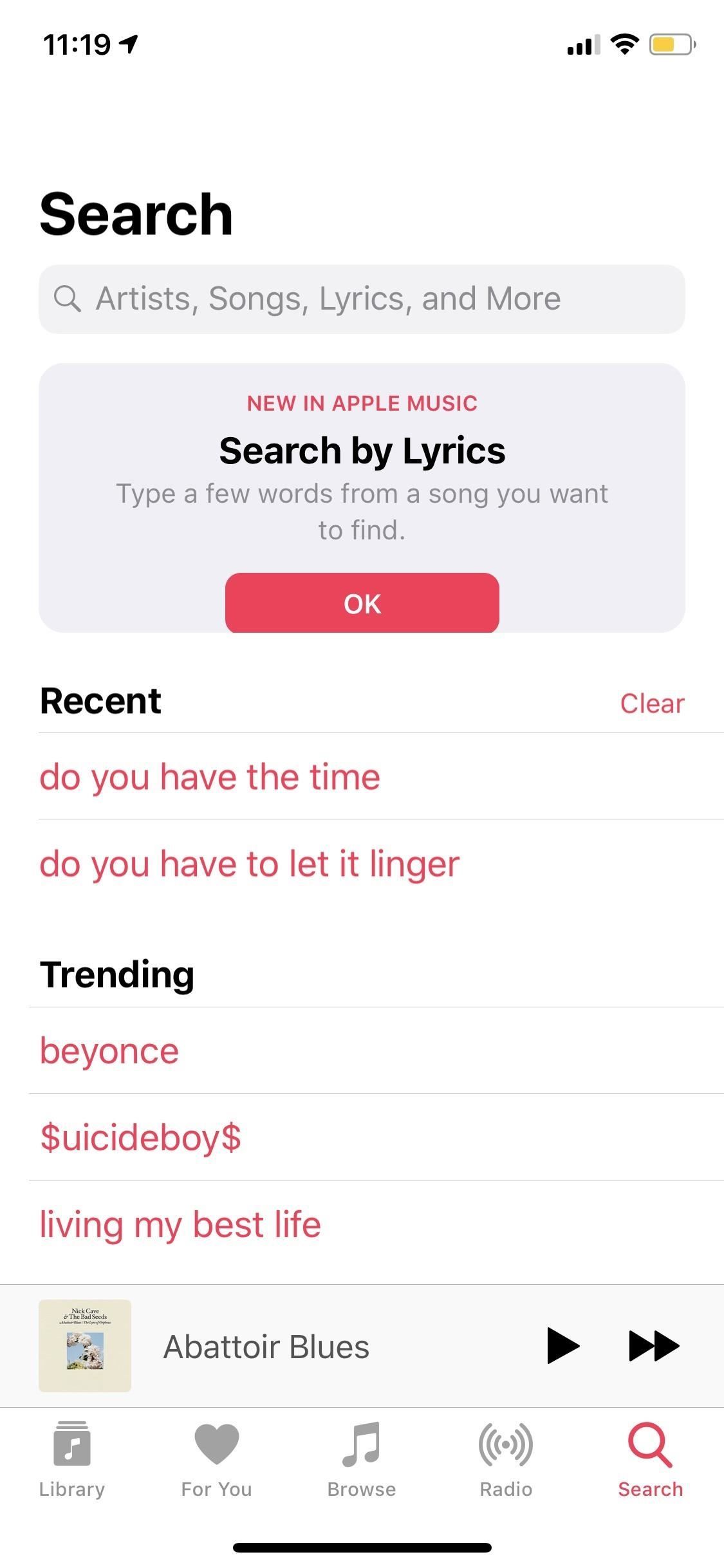This screenshot has height=1568, width=724.
Task: Tap trending phrase 'living my best life'
Action: [180, 1225]
